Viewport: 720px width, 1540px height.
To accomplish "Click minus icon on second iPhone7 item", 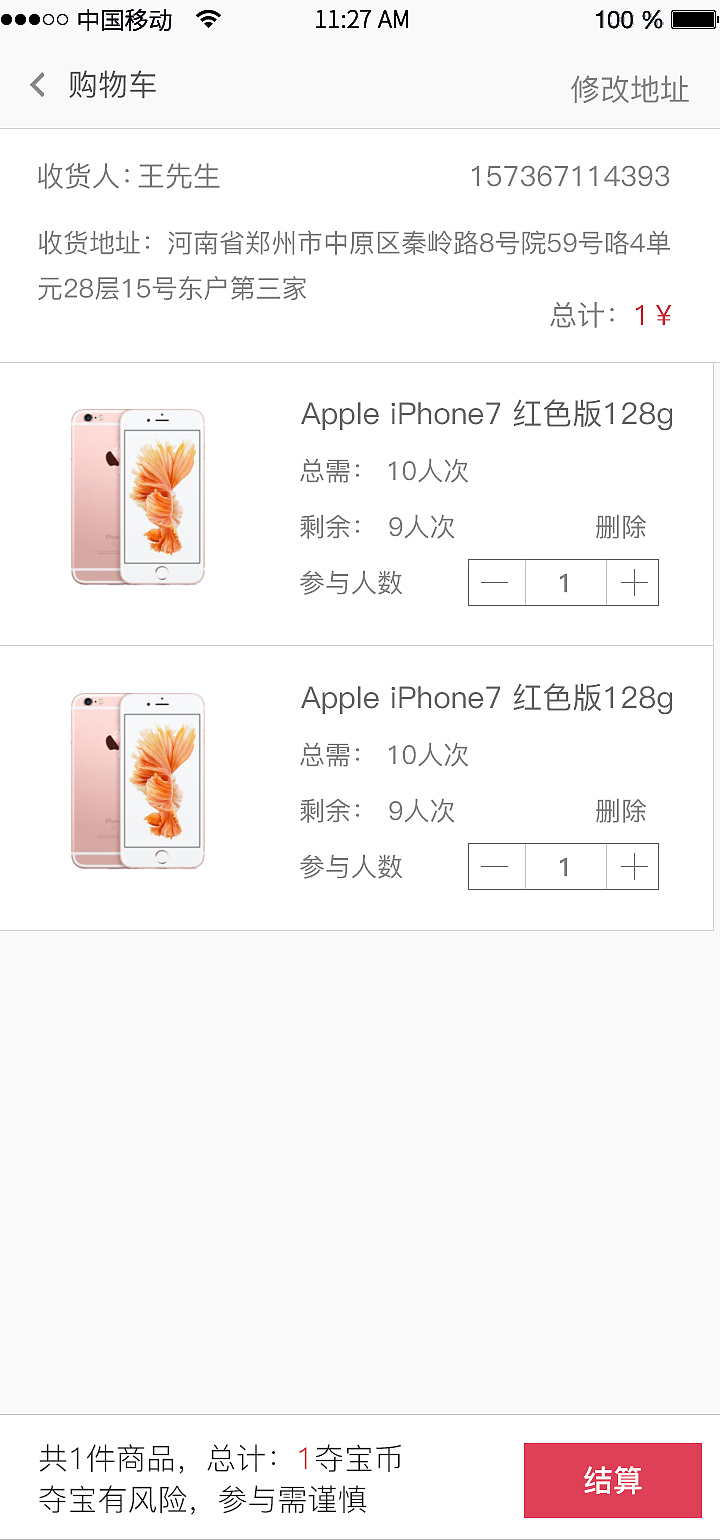I will (x=496, y=866).
